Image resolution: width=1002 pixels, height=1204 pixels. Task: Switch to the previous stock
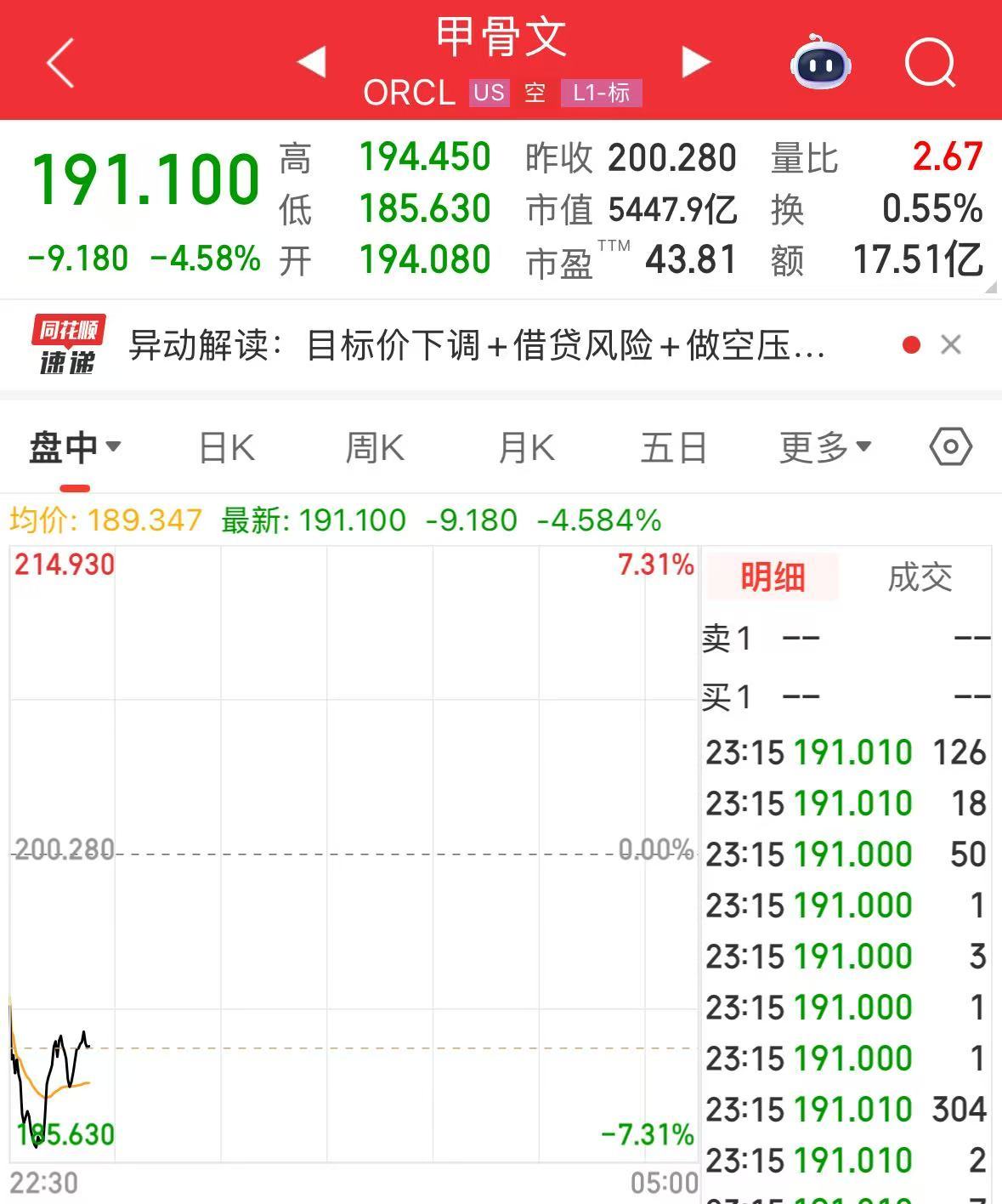[311, 62]
